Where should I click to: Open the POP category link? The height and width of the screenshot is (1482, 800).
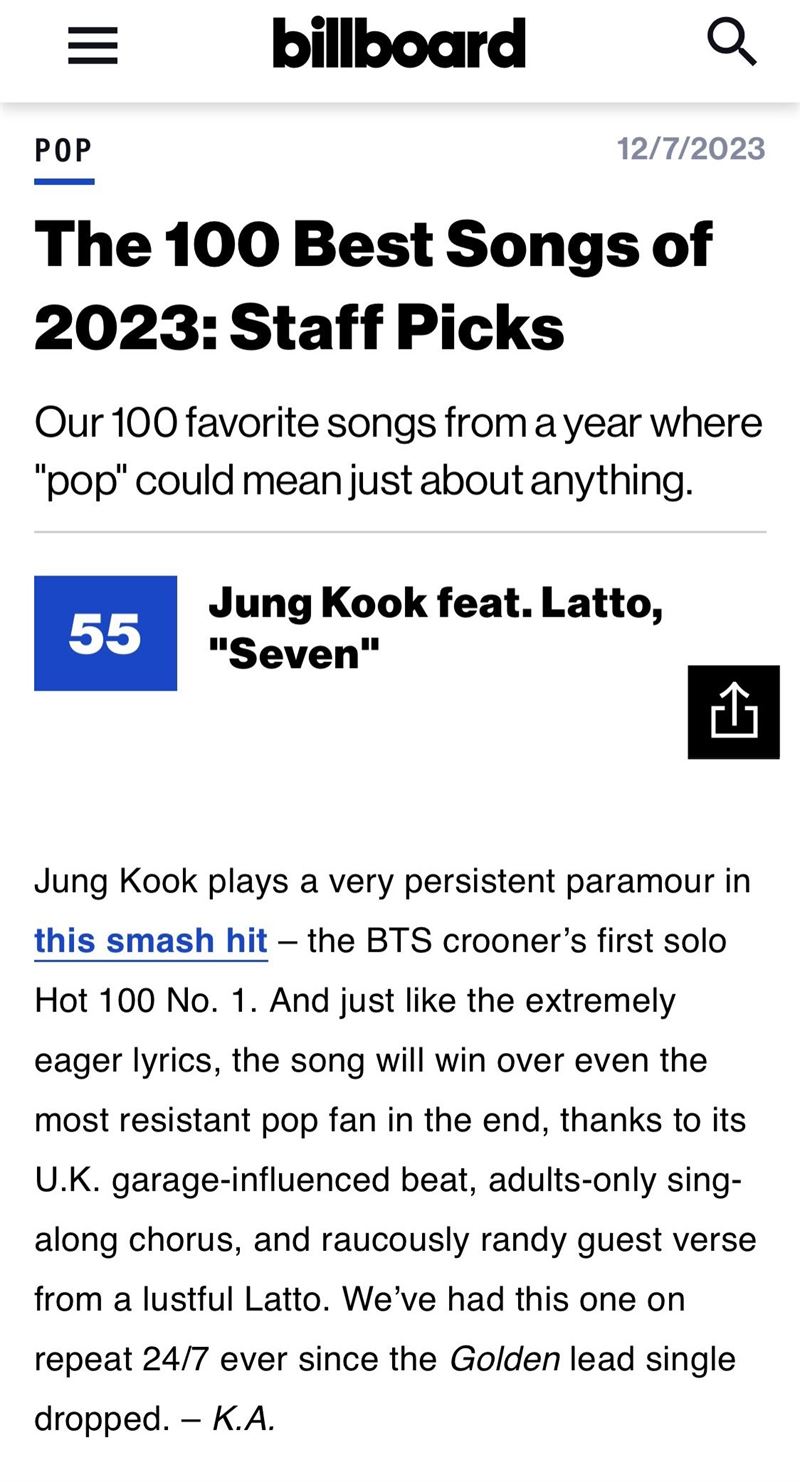pos(64,150)
